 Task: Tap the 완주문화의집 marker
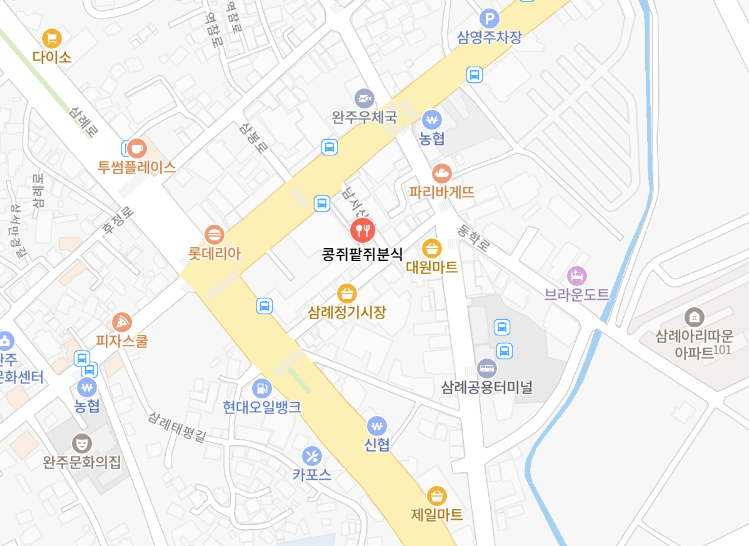coord(82,442)
